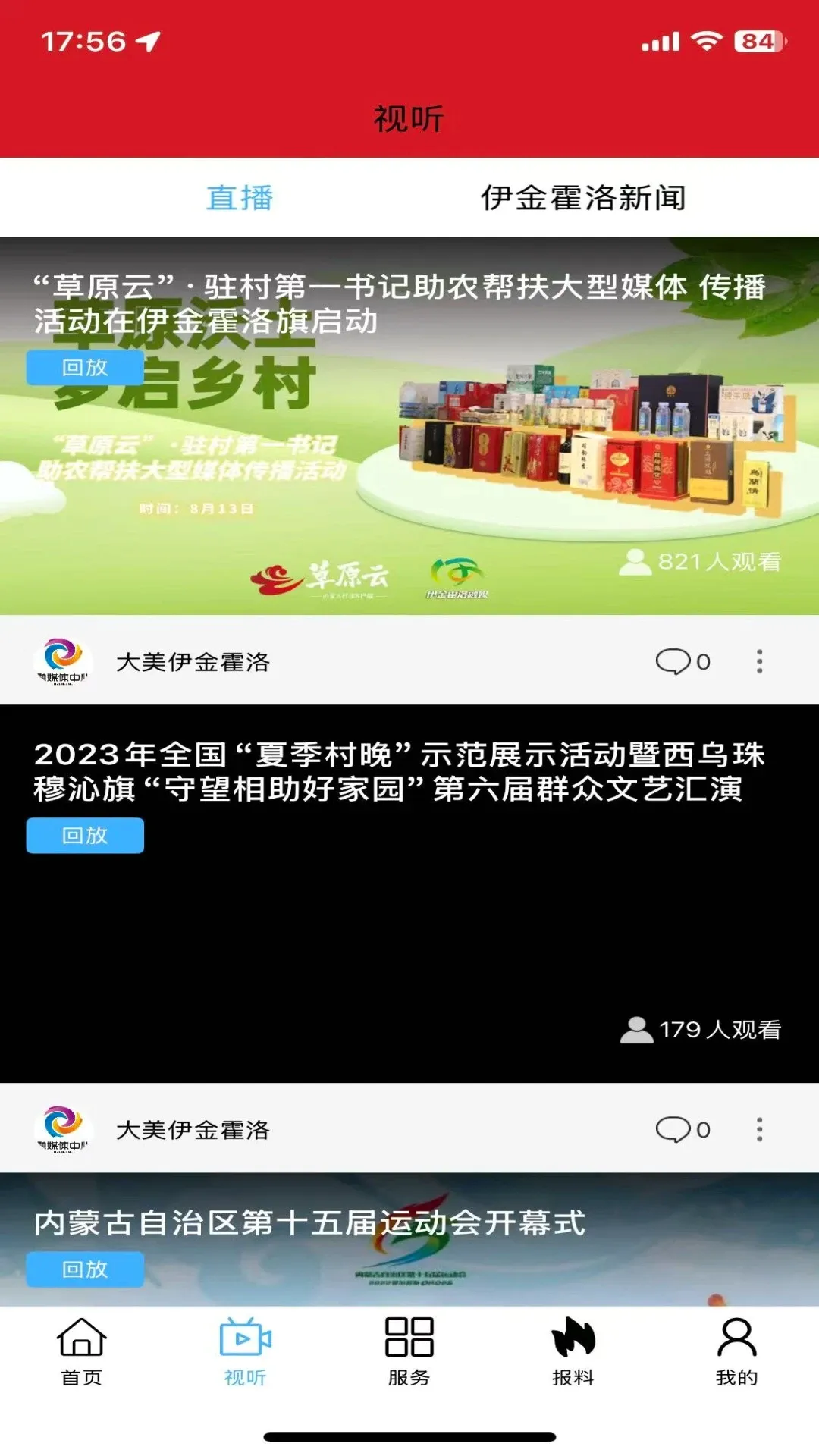Image resolution: width=819 pixels, height=1456 pixels.
Task: Open comments under the 草原云 video
Action: tap(682, 661)
